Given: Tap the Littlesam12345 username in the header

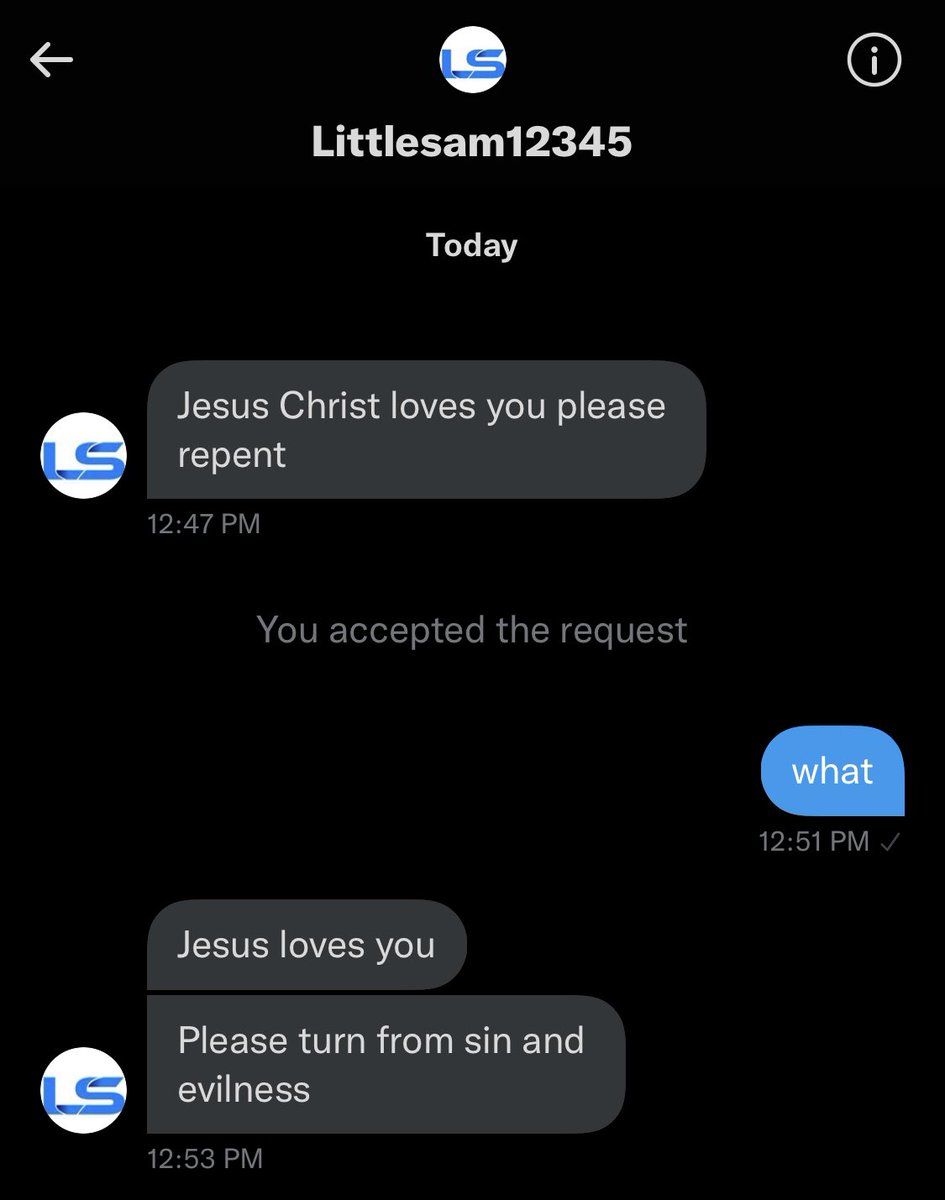Looking at the screenshot, I should point(472,142).
